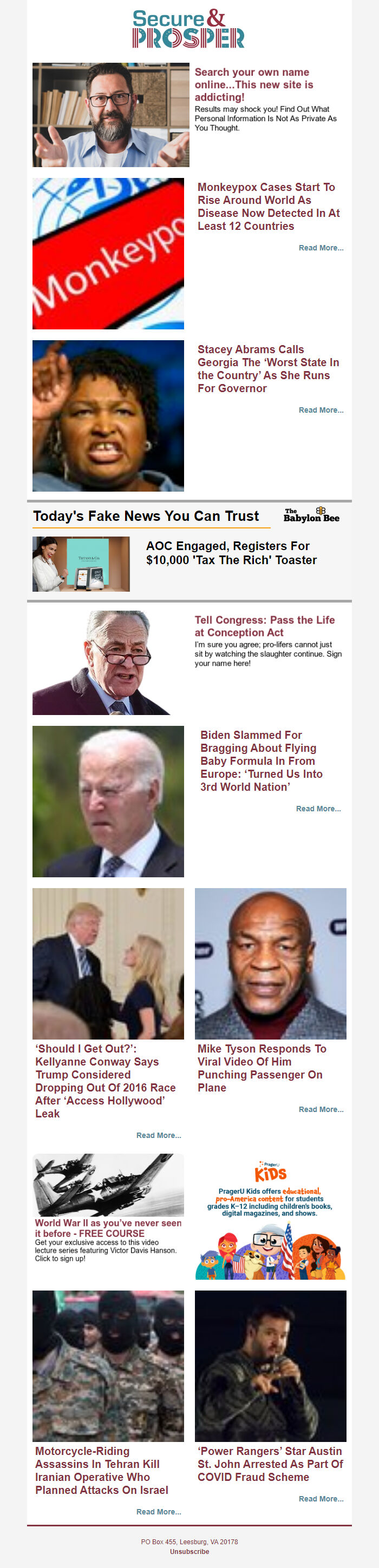Read more on the Stacey Abrams Georgia story

[x=321, y=411]
